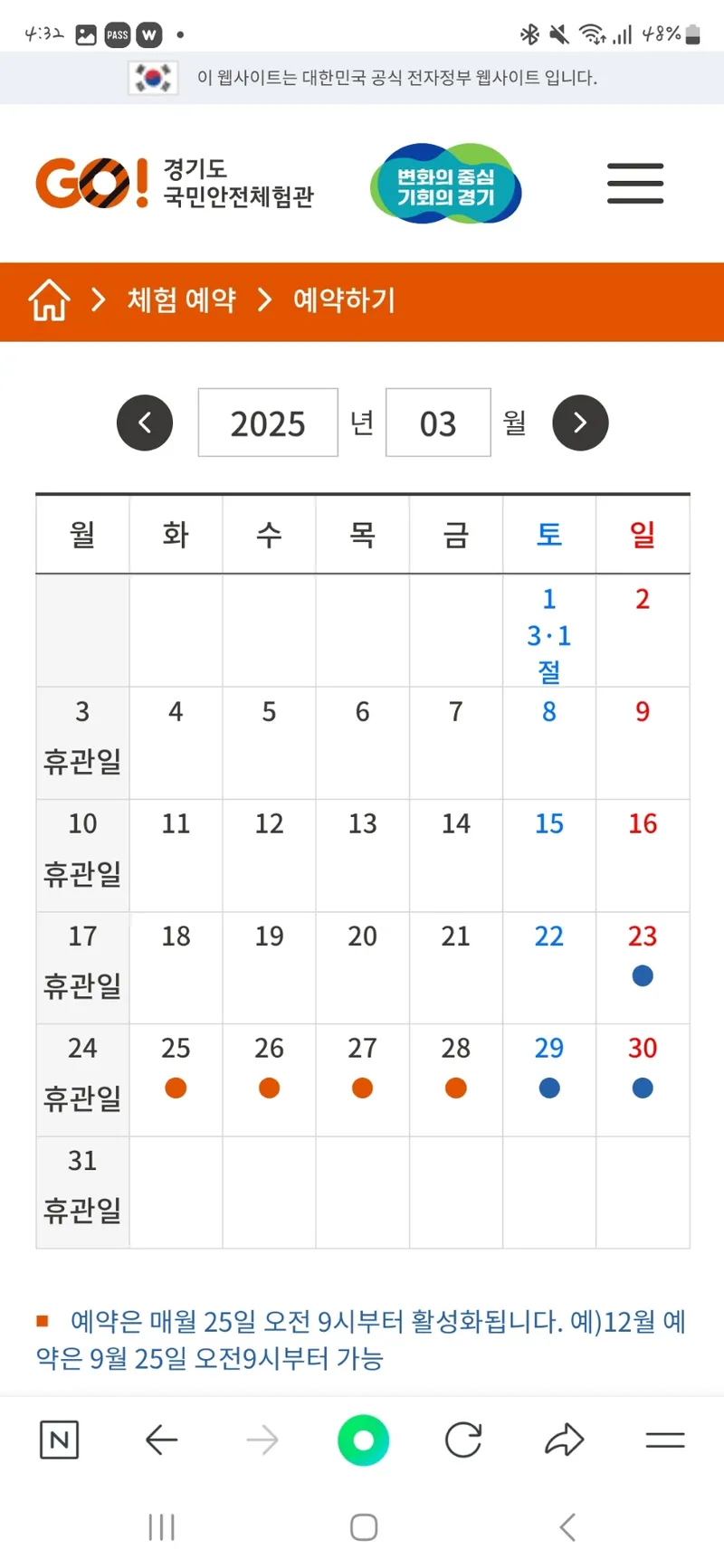Select the dot for March 23
This screenshot has width=724, height=1568.
643,976
